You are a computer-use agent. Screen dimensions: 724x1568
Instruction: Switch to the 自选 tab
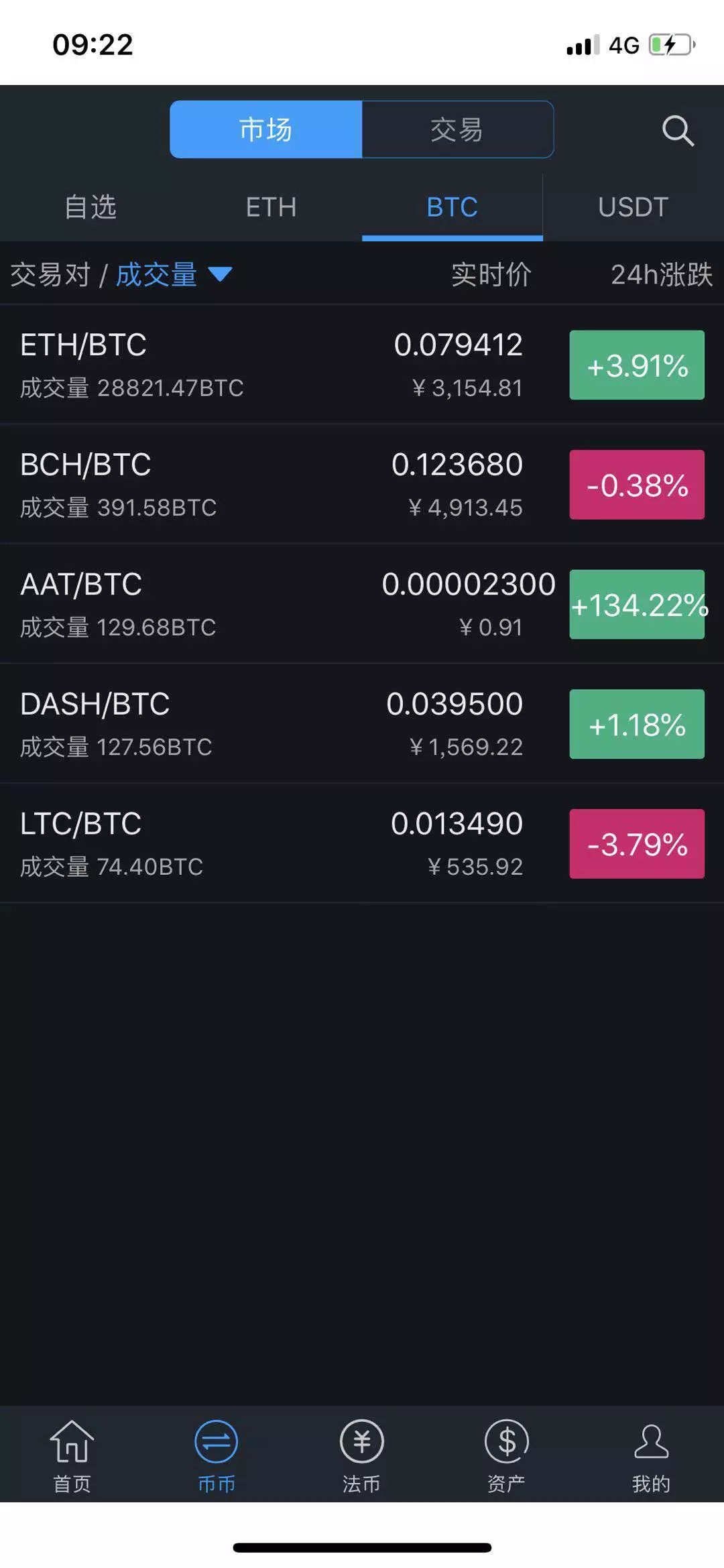point(90,207)
